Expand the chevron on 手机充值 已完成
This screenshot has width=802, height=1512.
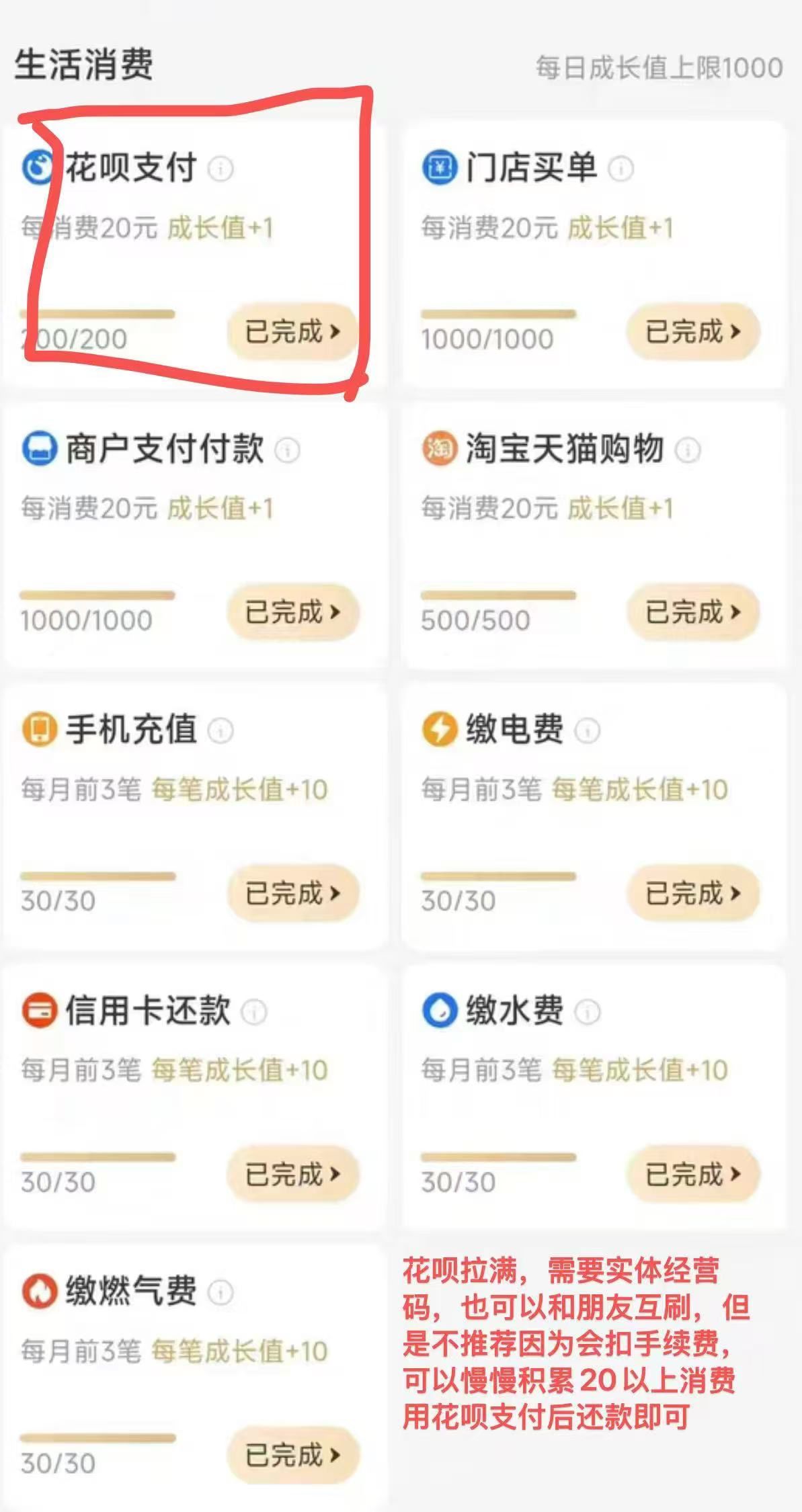click(335, 892)
